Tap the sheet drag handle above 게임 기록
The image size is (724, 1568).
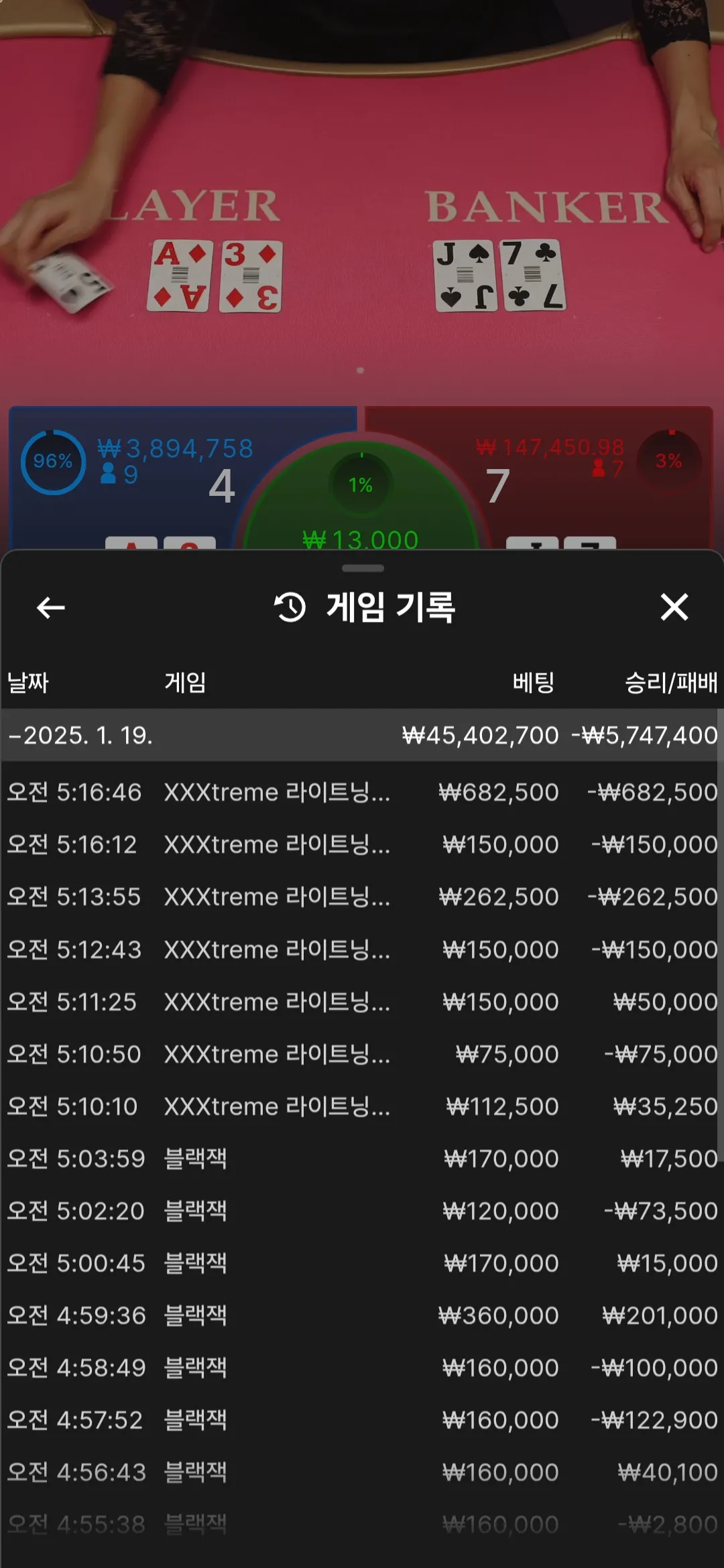tap(363, 568)
